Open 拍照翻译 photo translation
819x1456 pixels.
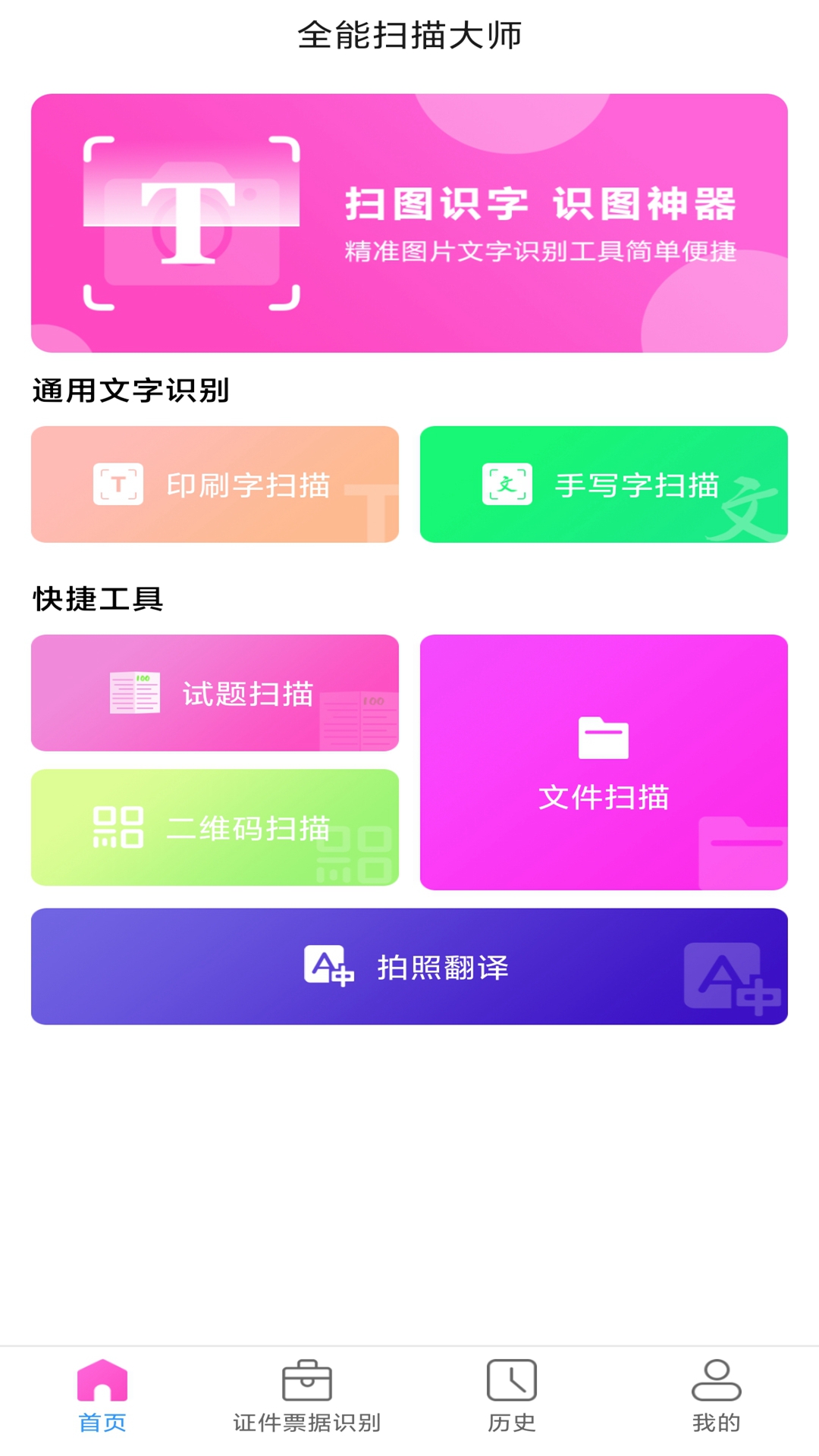[409, 967]
